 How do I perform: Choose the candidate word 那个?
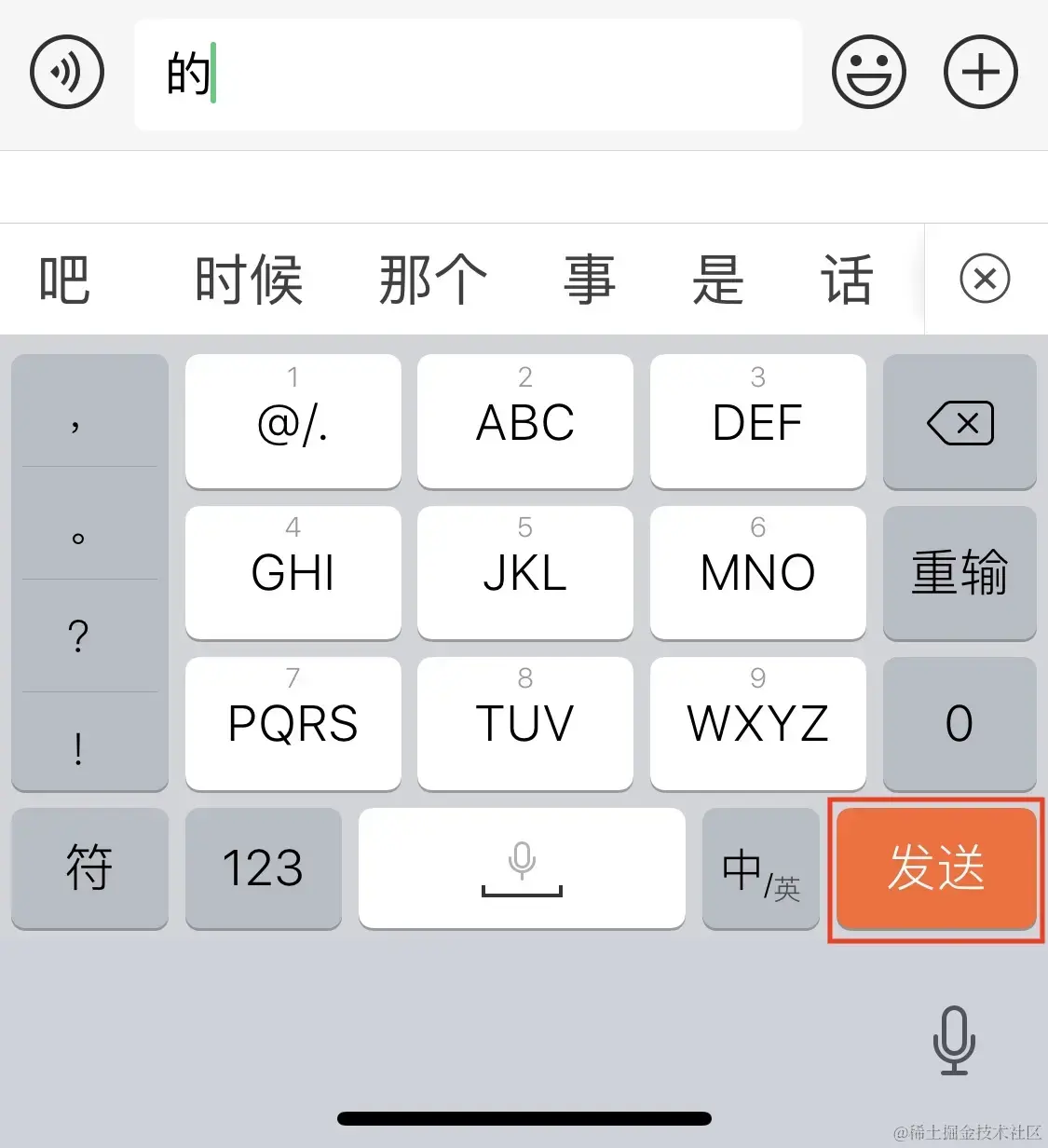coord(432,280)
